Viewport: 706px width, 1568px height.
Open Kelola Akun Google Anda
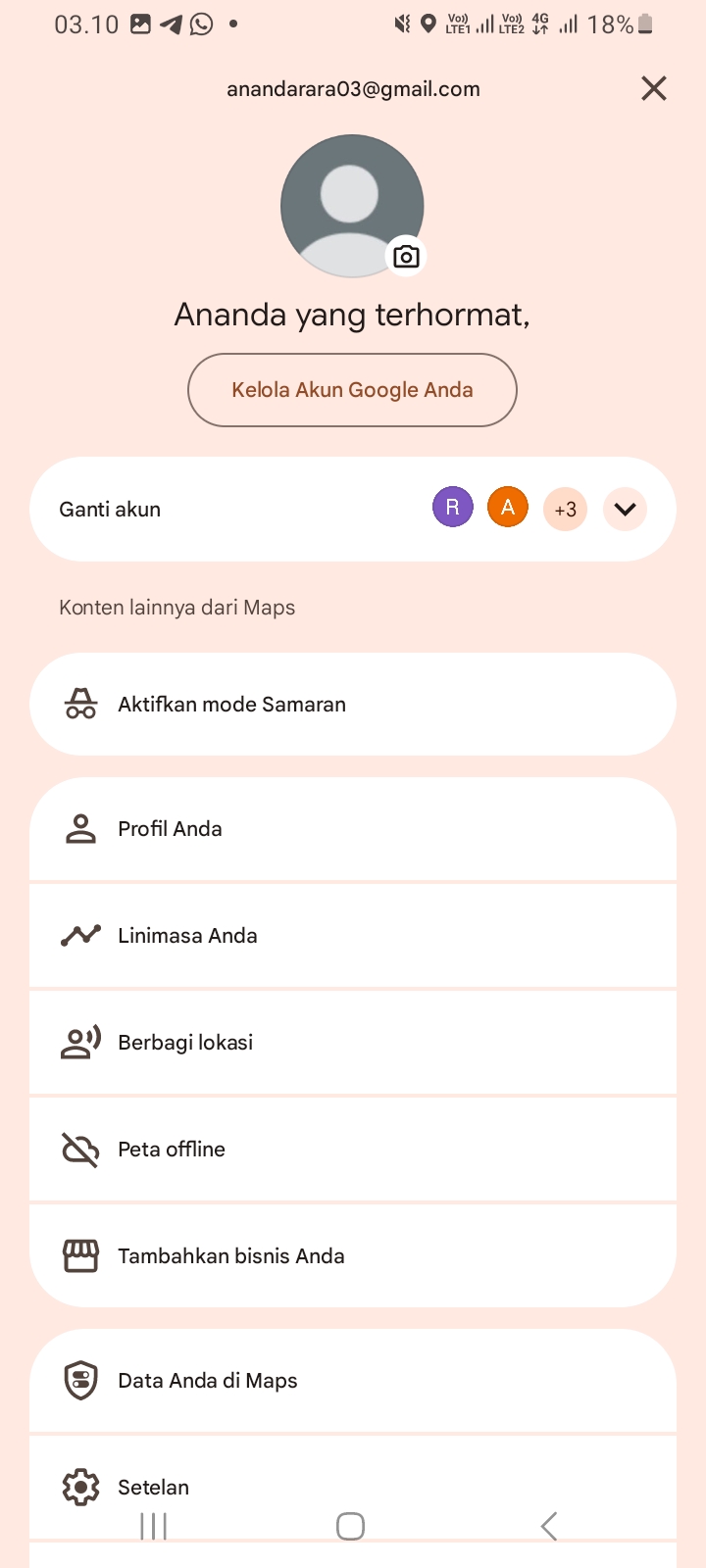tap(352, 390)
